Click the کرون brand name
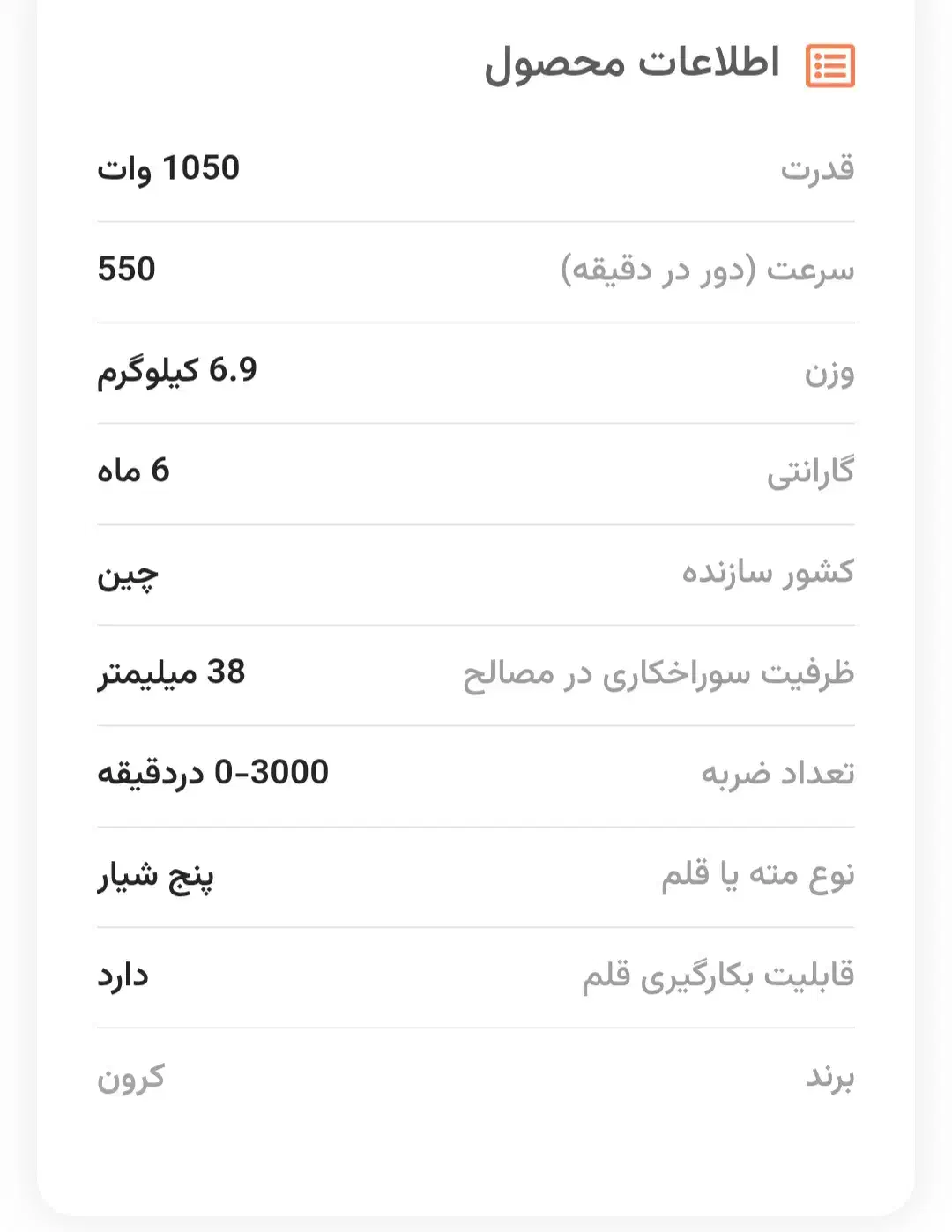 point(134,1077)
